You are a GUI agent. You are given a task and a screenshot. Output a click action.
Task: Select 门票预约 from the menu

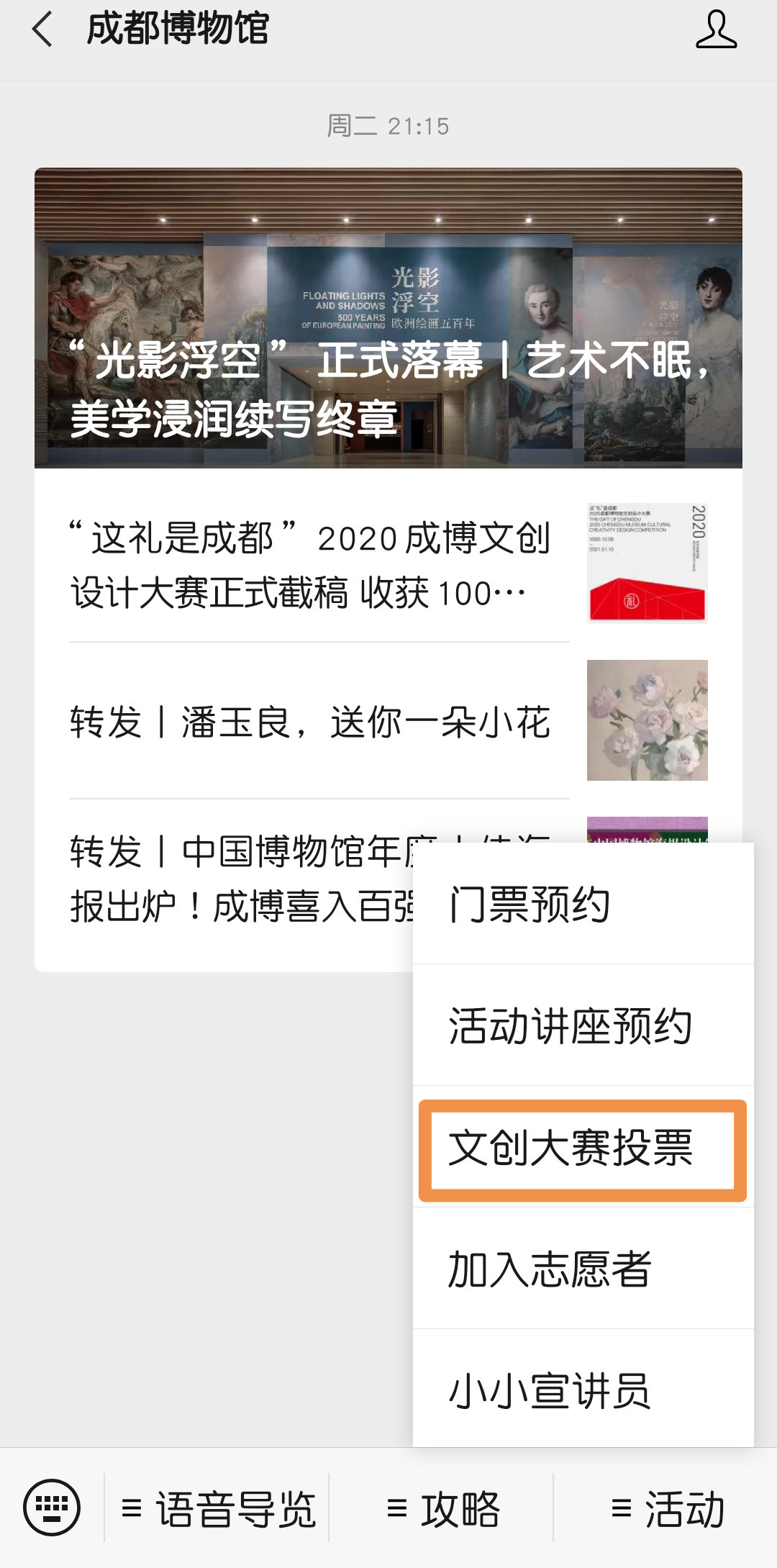583,905
